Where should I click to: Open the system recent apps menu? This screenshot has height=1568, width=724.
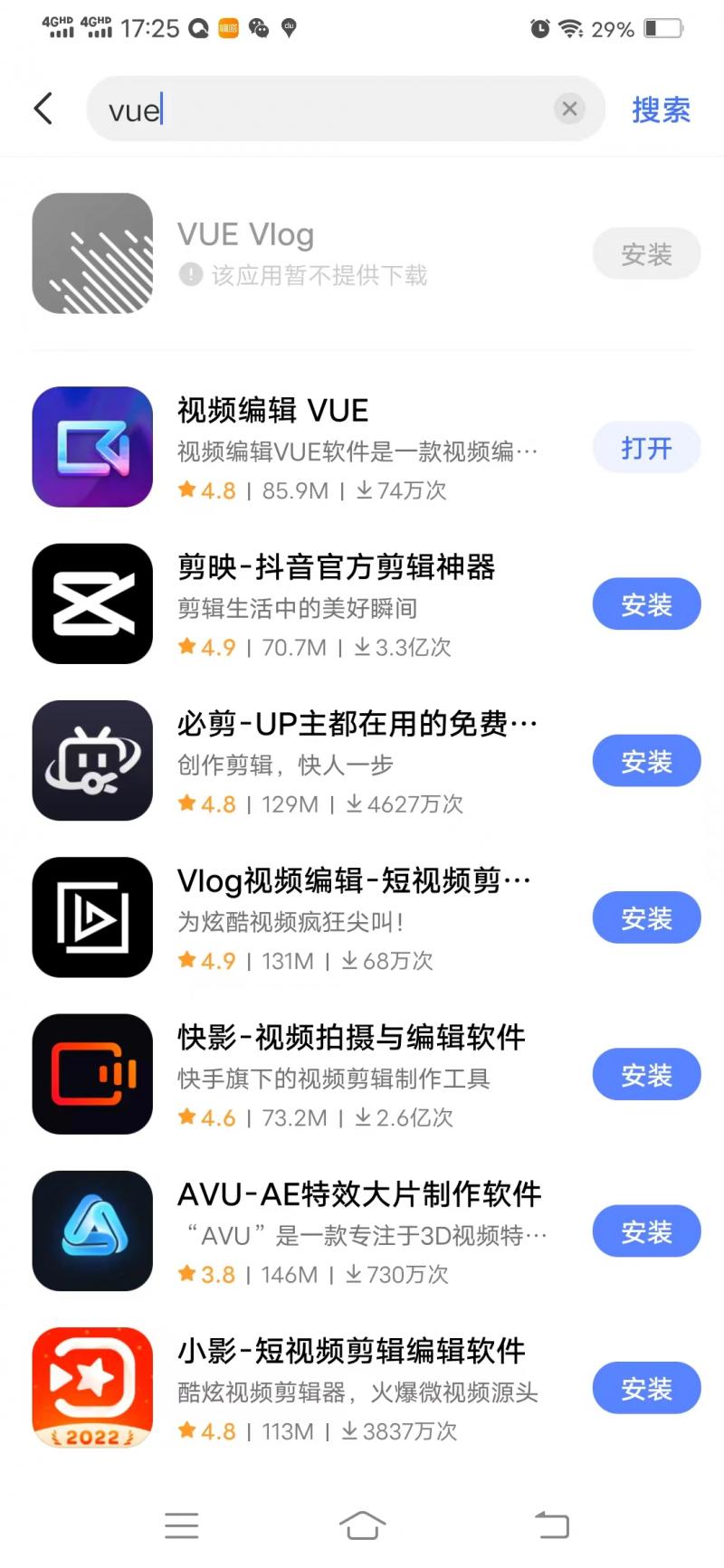click(x=181, y=1525)
